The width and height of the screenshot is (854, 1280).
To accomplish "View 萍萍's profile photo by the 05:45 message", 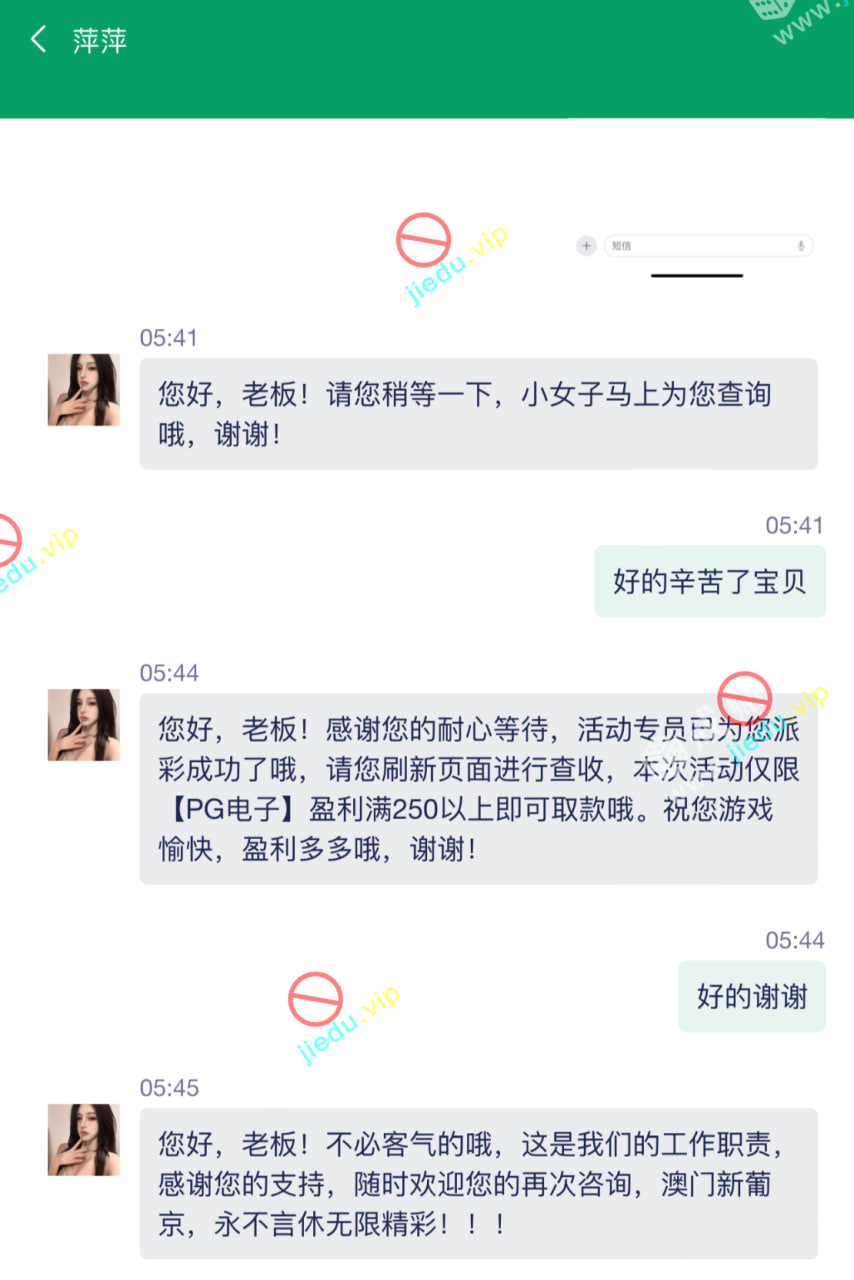I will pyautogui.click(x=83, y=1140).
